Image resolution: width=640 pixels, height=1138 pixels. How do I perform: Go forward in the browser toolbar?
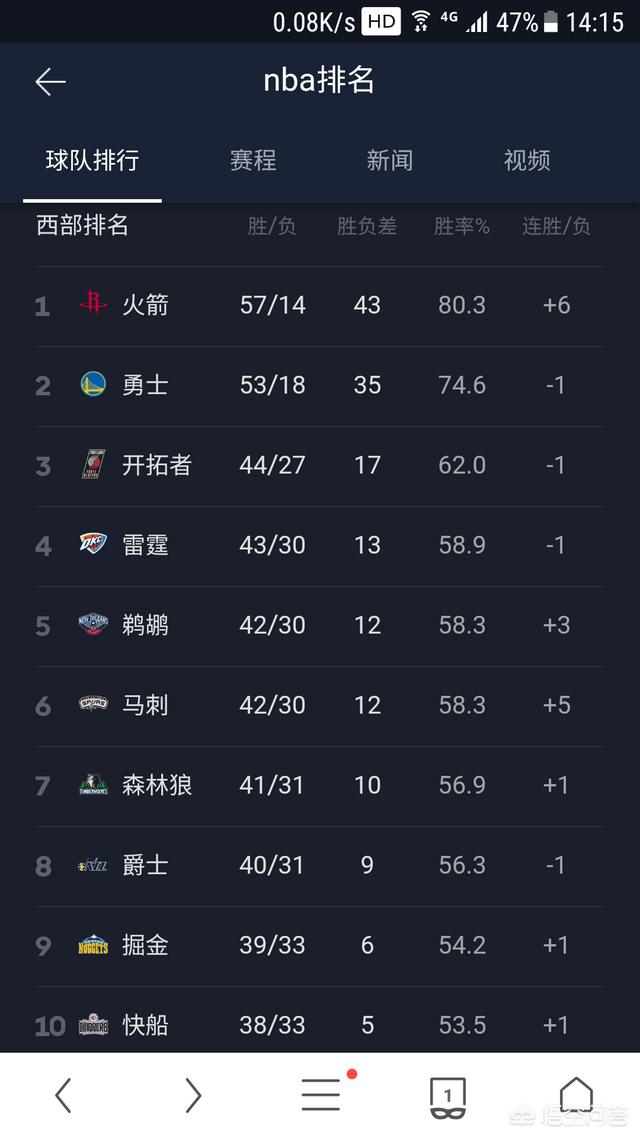[x=192, y=1096]
